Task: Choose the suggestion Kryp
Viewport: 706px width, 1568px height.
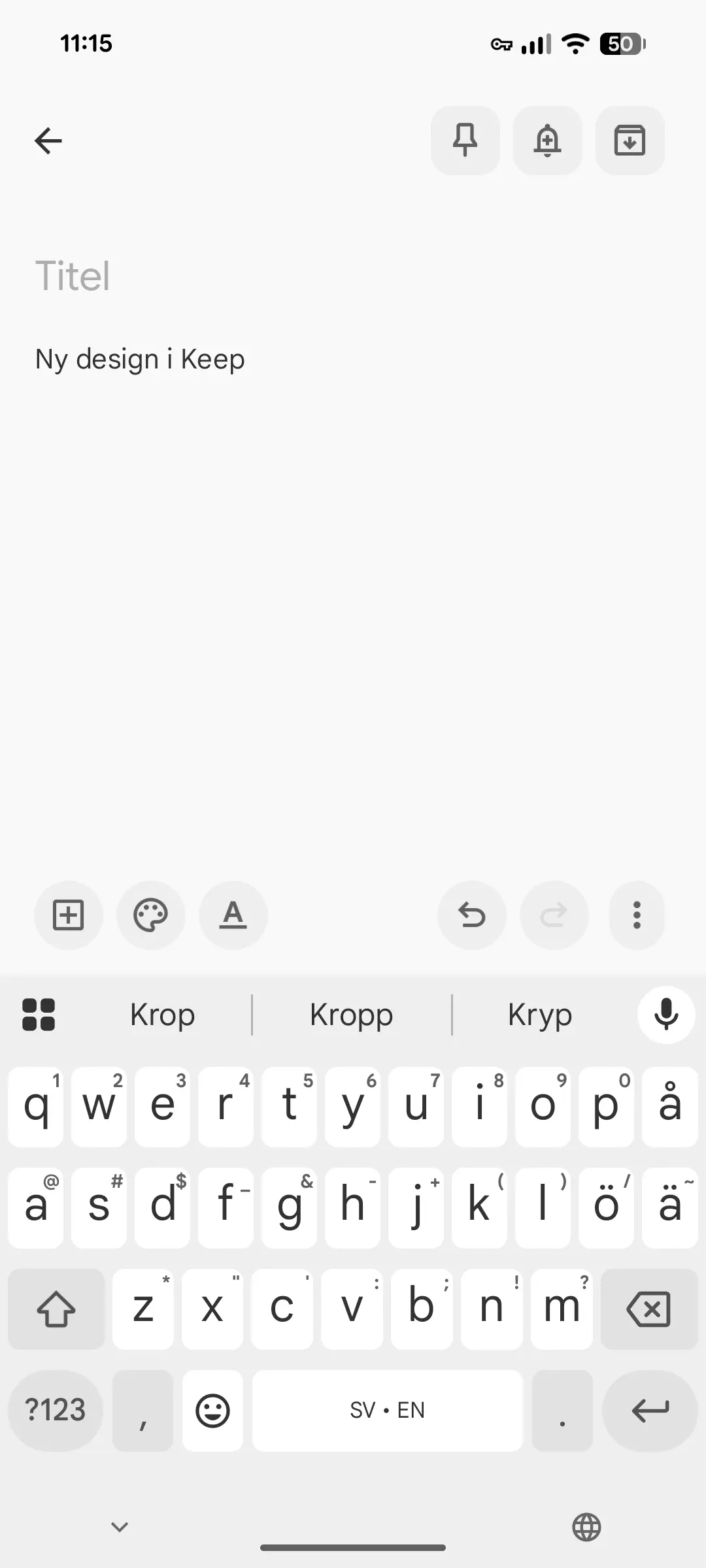Action: click(540, 1015)
